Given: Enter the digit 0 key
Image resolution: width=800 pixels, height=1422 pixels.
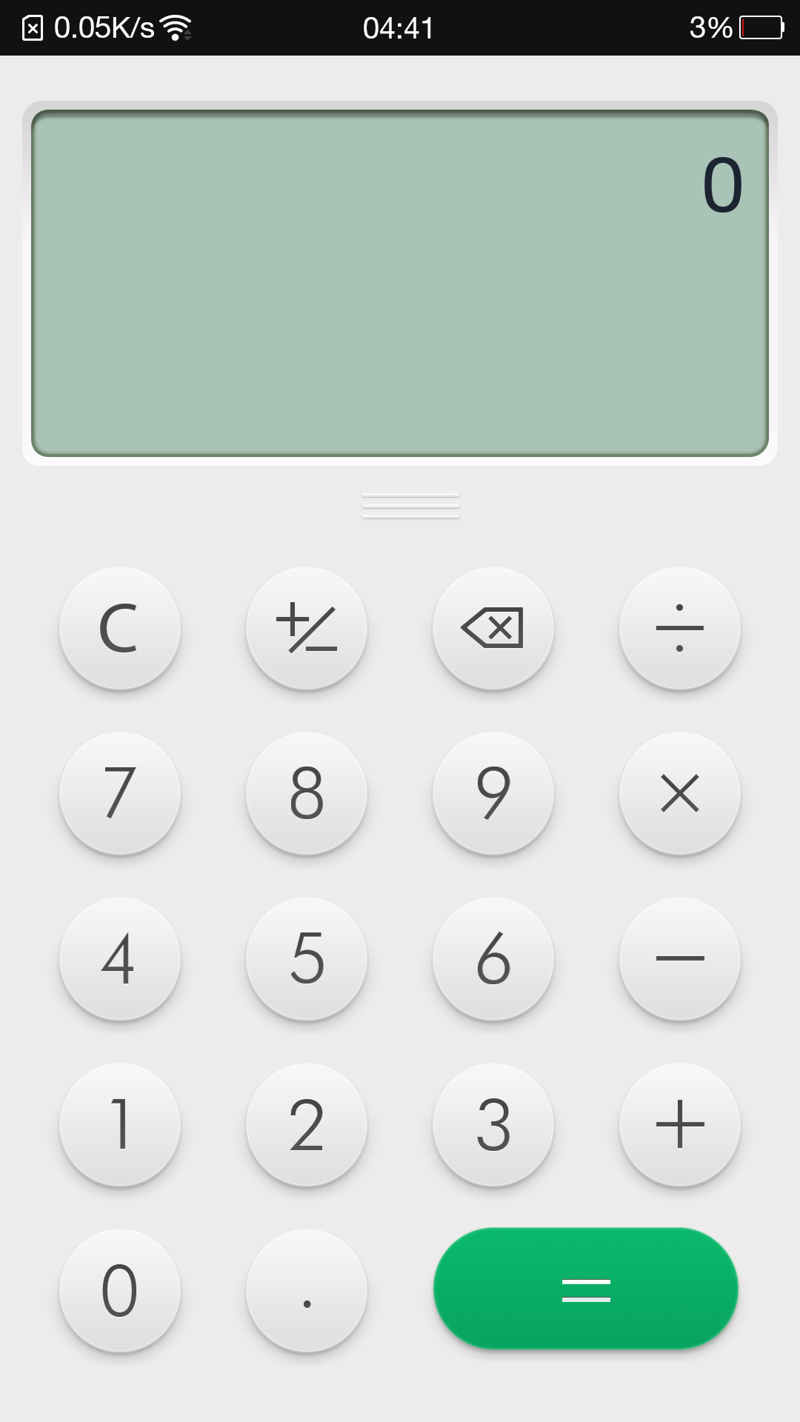Looking at the screenshot, I should (120, 1290).
